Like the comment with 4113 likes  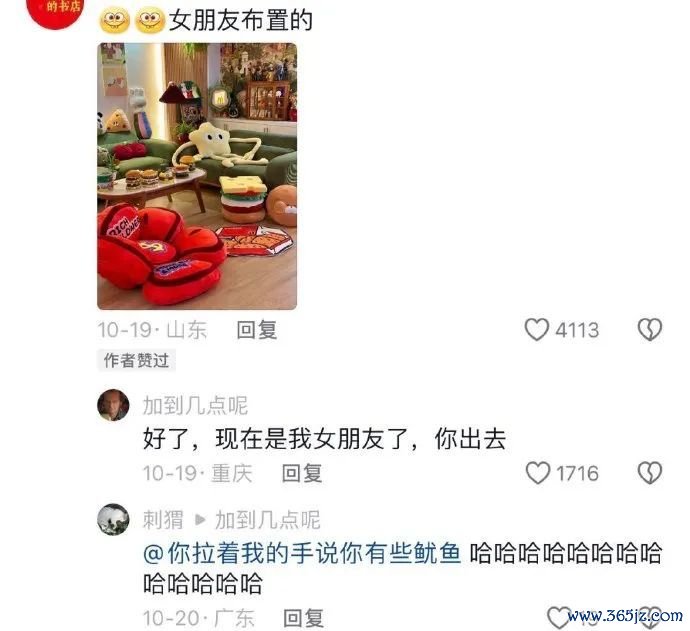538,330
